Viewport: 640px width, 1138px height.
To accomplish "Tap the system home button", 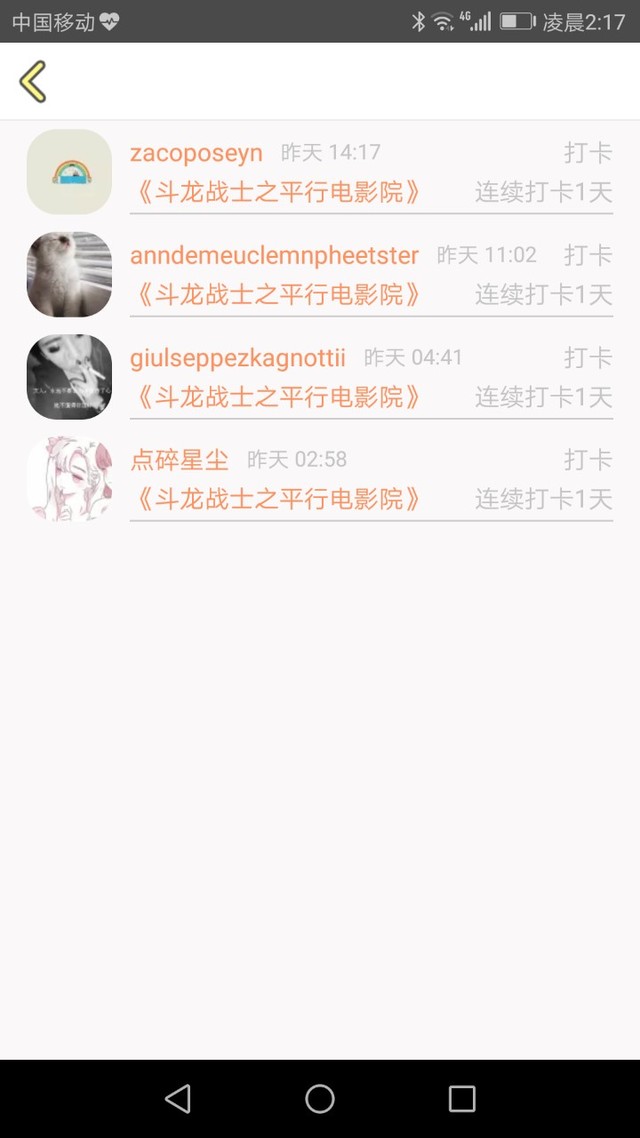I will pyautogui.click(x=320, y=1099).
